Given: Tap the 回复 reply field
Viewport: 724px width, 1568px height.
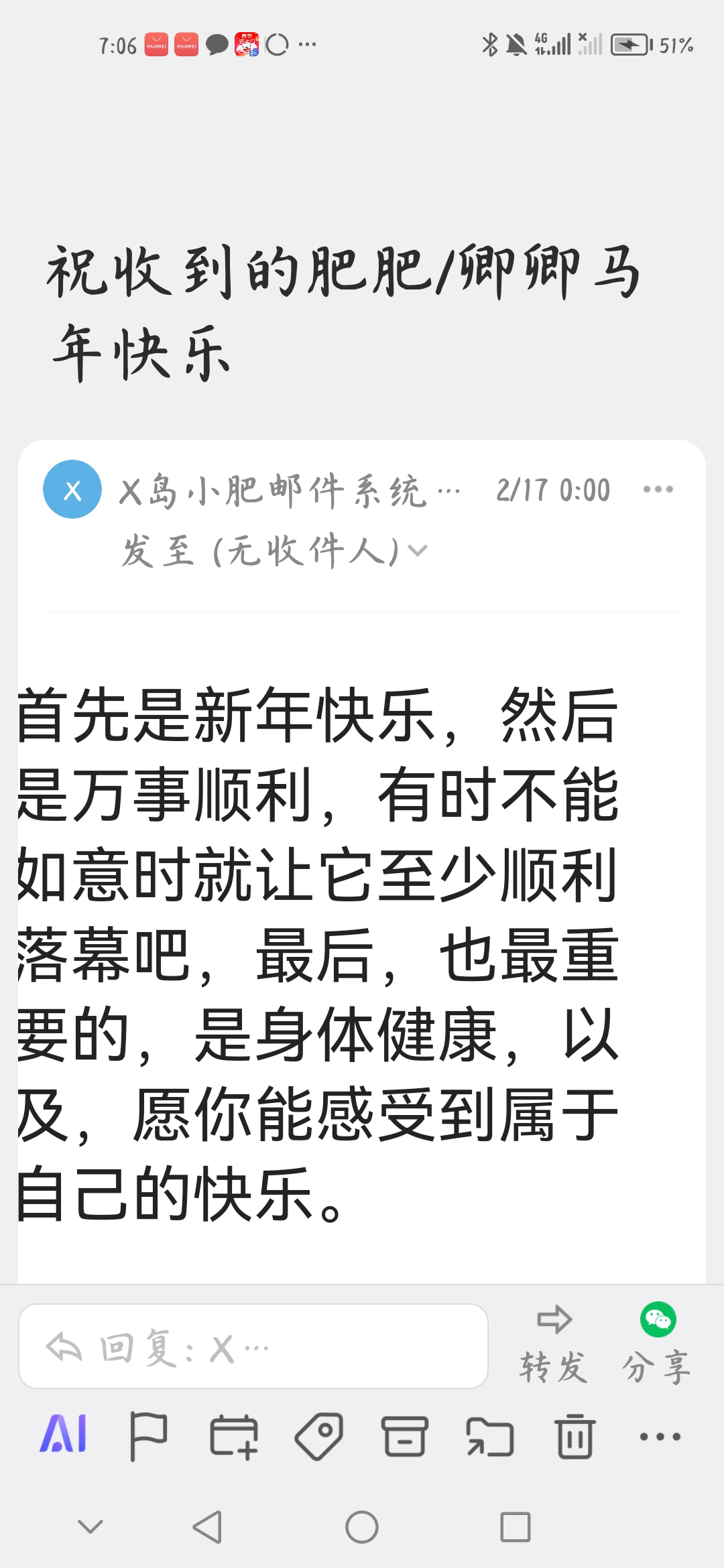Looking at the screenshot, I should [x=253, y=1346].
